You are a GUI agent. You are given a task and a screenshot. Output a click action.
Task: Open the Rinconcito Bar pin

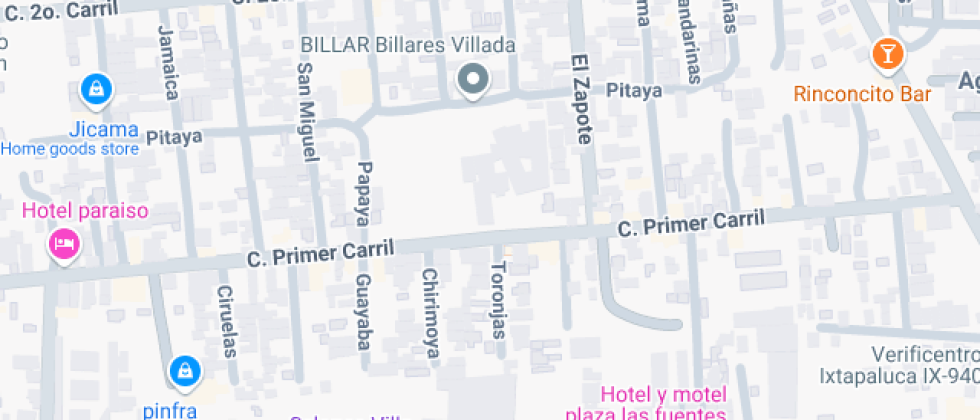click(x=886, y=53)
